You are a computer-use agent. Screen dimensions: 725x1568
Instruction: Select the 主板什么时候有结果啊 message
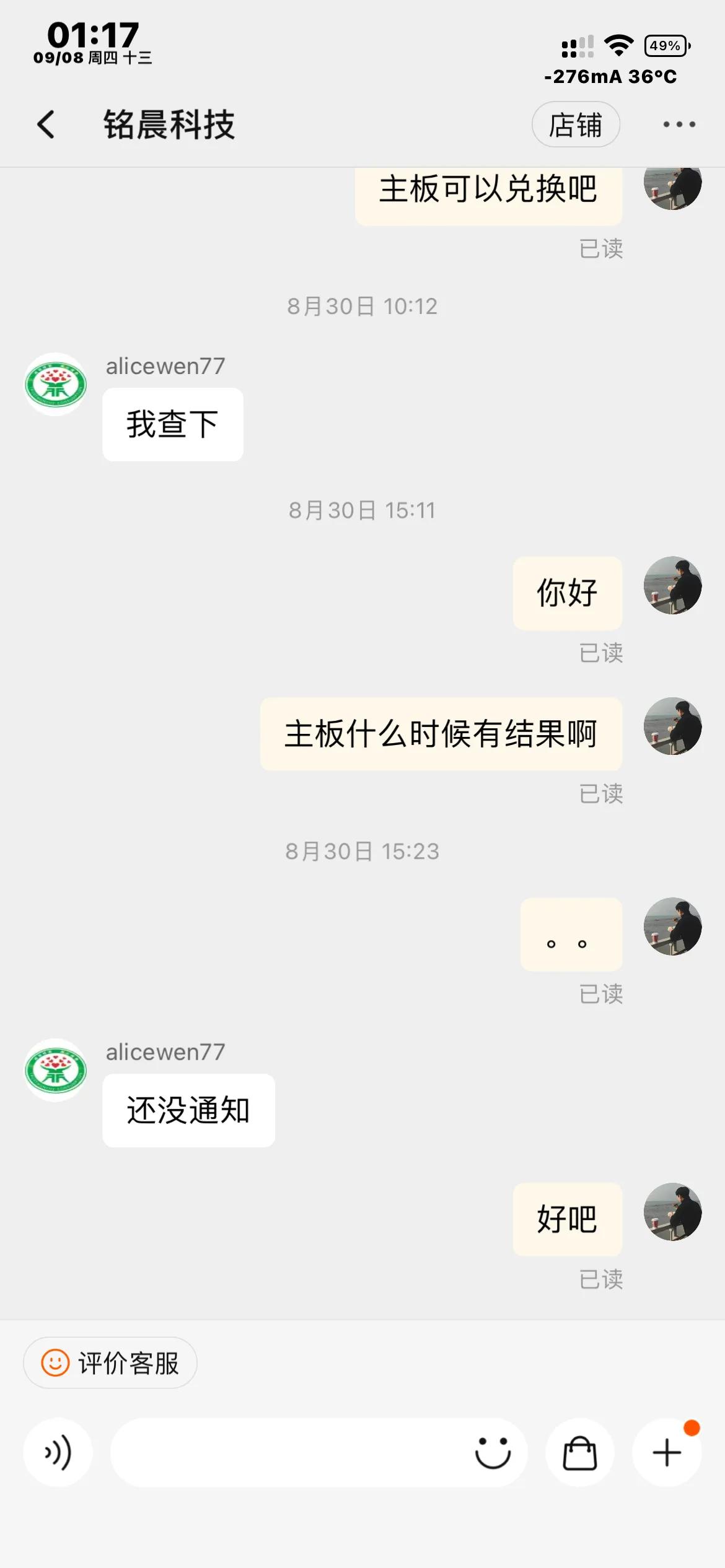pyautogui.click(x=441, y=734)
